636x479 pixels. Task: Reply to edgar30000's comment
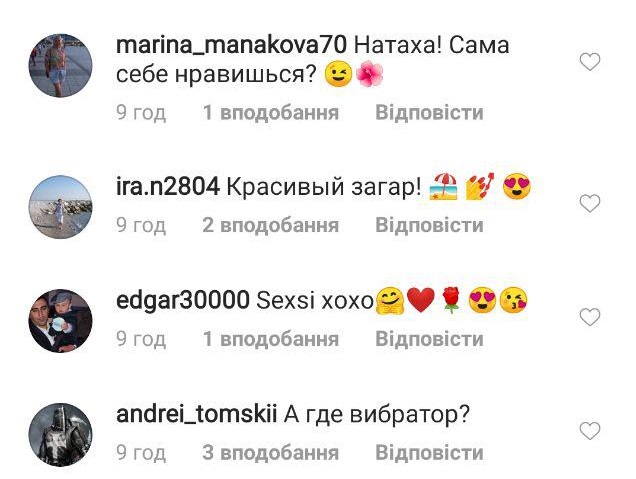pos(429,340)
